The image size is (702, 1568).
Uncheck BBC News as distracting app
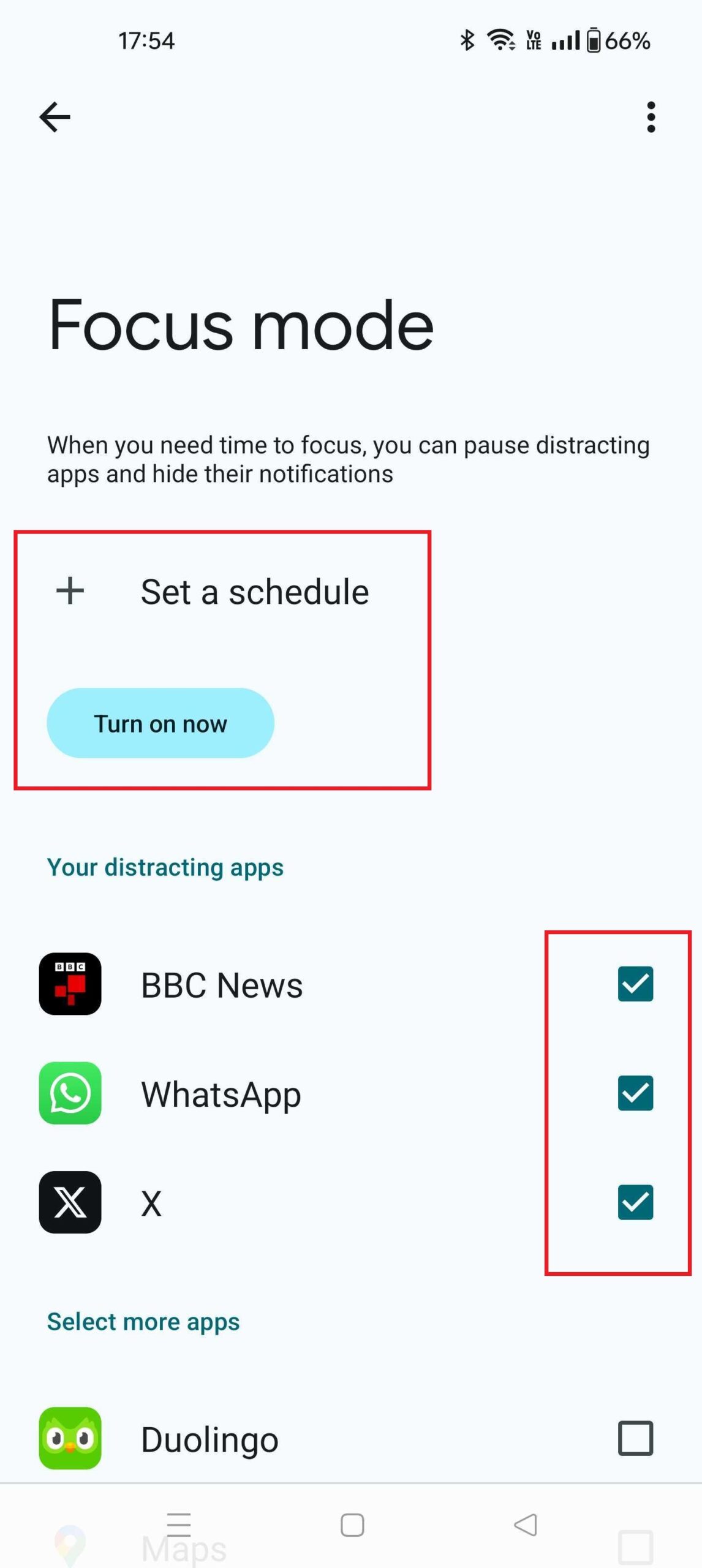(635, 984)
